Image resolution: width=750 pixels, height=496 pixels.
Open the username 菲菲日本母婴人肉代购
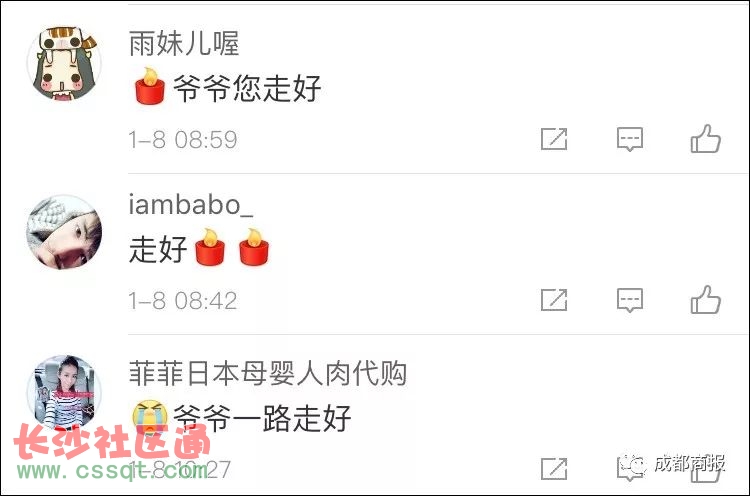(268, 374)
